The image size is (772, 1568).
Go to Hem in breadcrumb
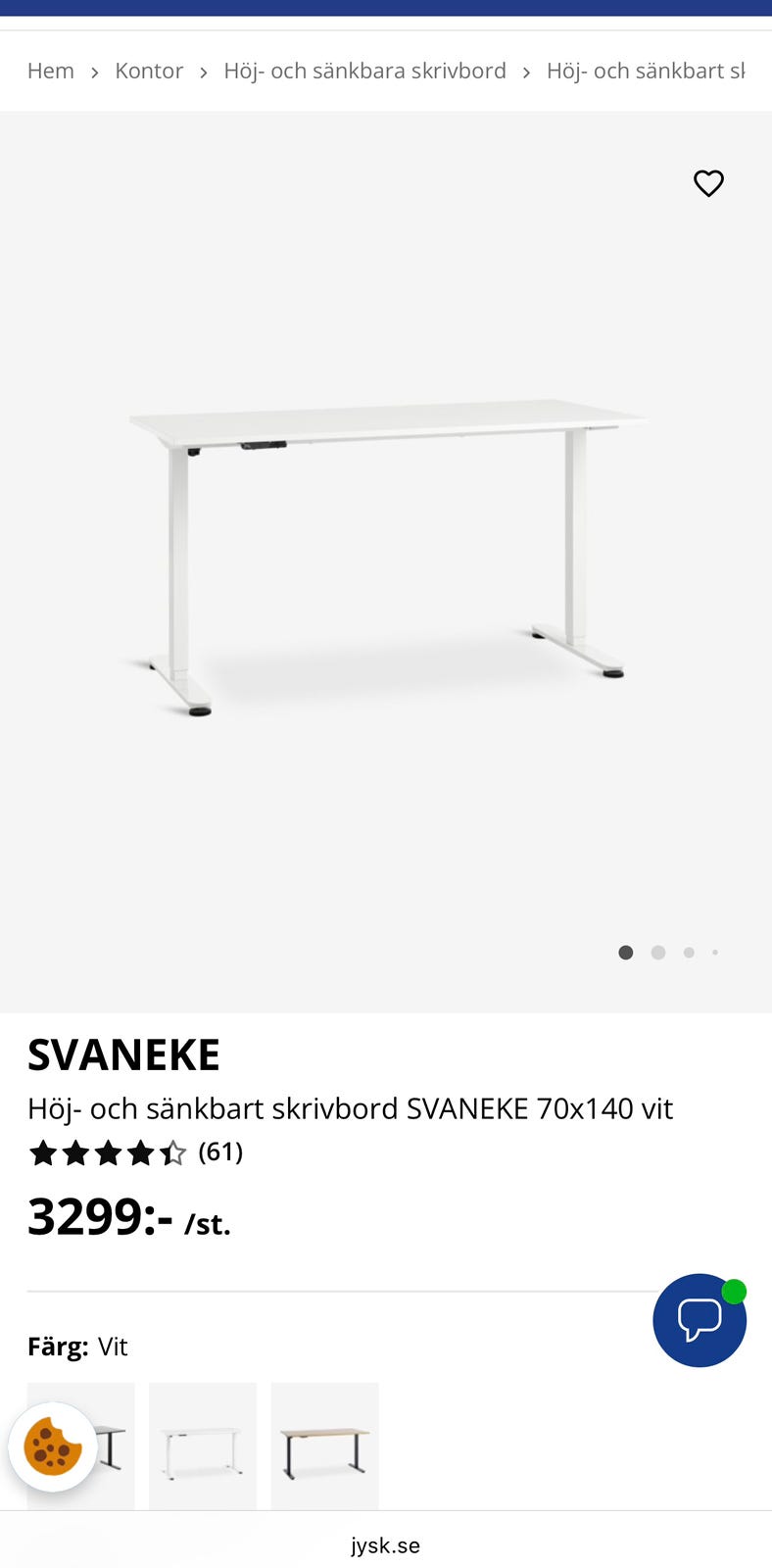[x=51, y=72]
